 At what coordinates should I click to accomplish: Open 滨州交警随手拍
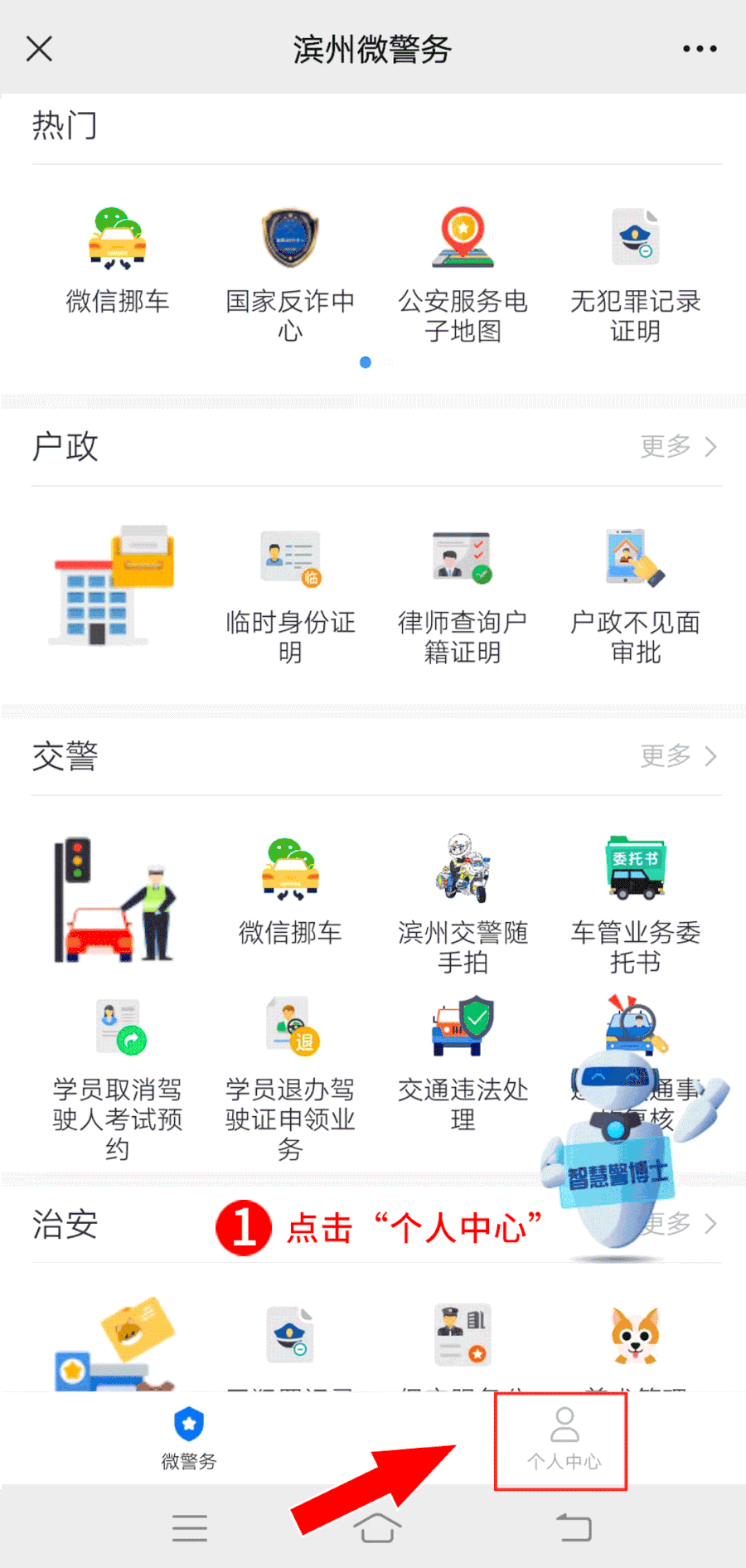coord(463,904)
